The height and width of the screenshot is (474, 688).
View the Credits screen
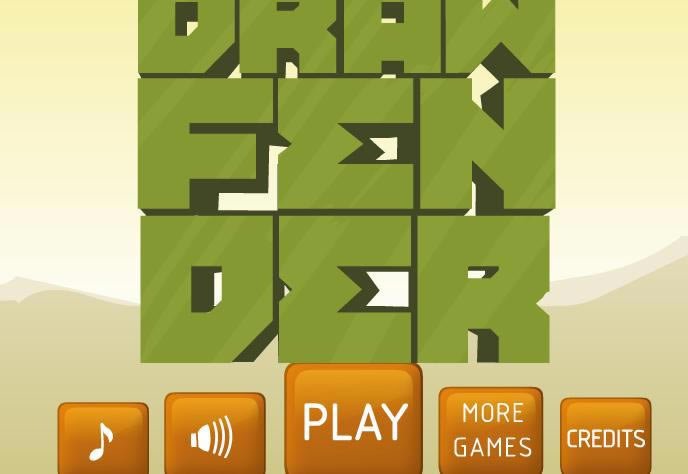[x=605, y=437]
